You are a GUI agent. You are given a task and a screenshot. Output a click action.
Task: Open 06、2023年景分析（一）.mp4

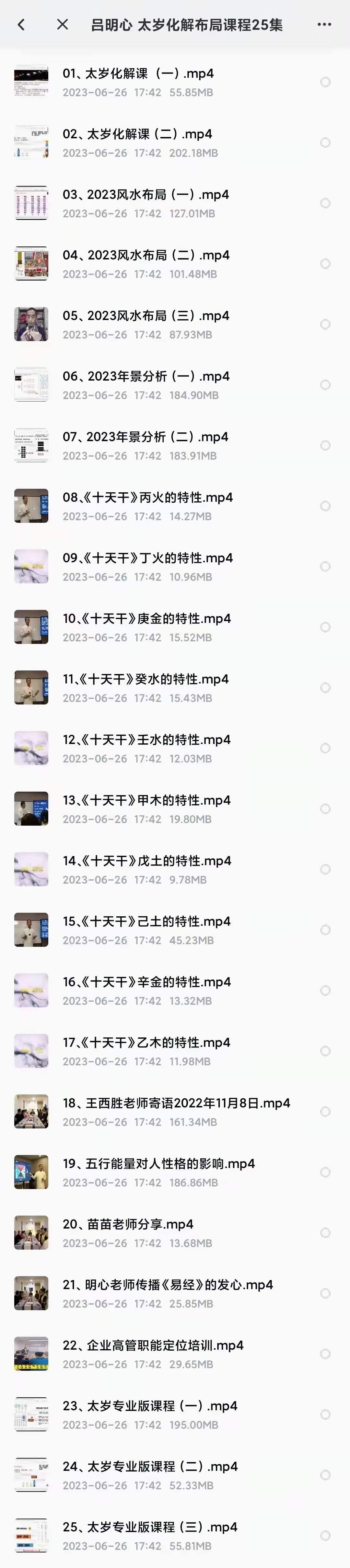pyautogui.click(x=146, y=377)
